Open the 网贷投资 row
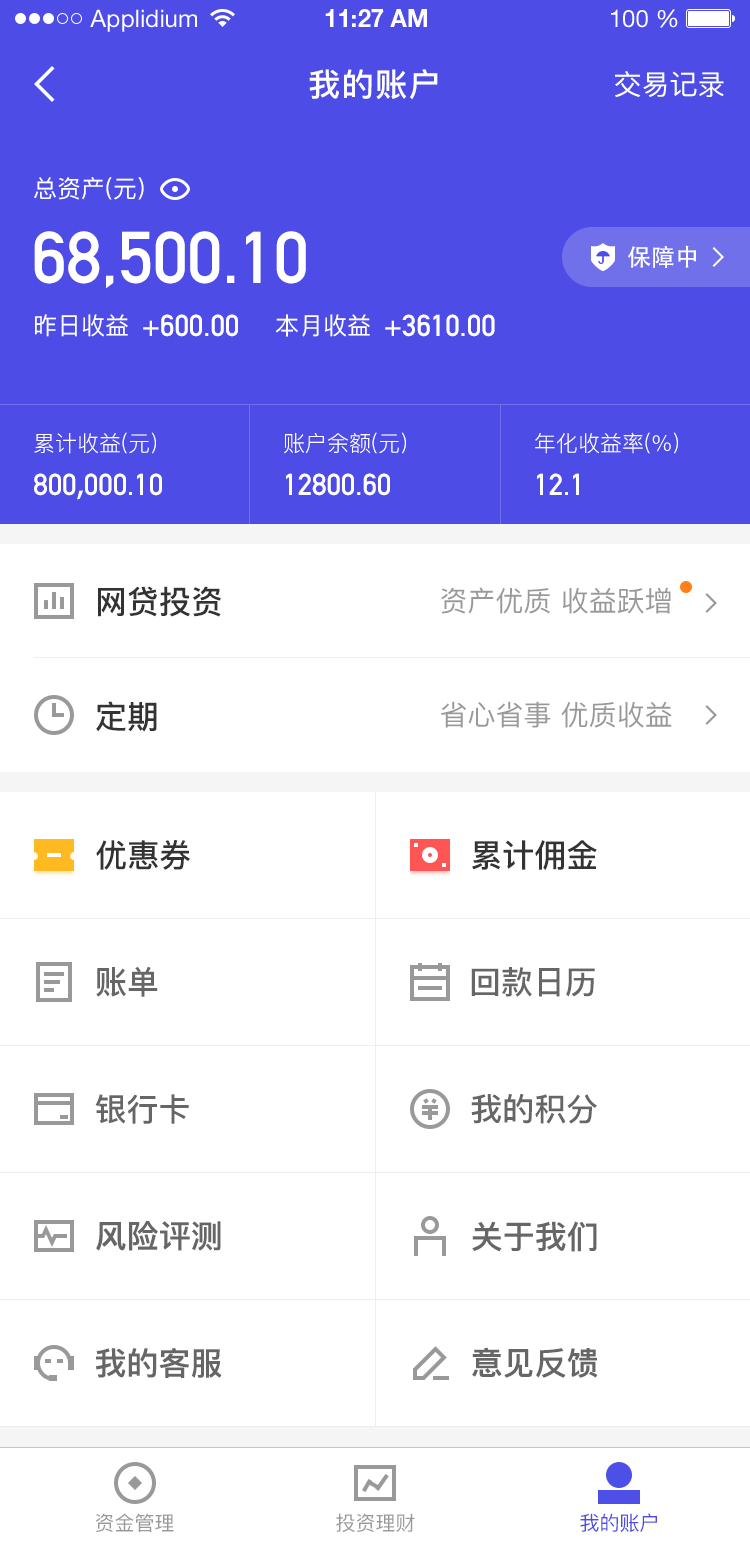750x1546 pixels. point(375,601)
